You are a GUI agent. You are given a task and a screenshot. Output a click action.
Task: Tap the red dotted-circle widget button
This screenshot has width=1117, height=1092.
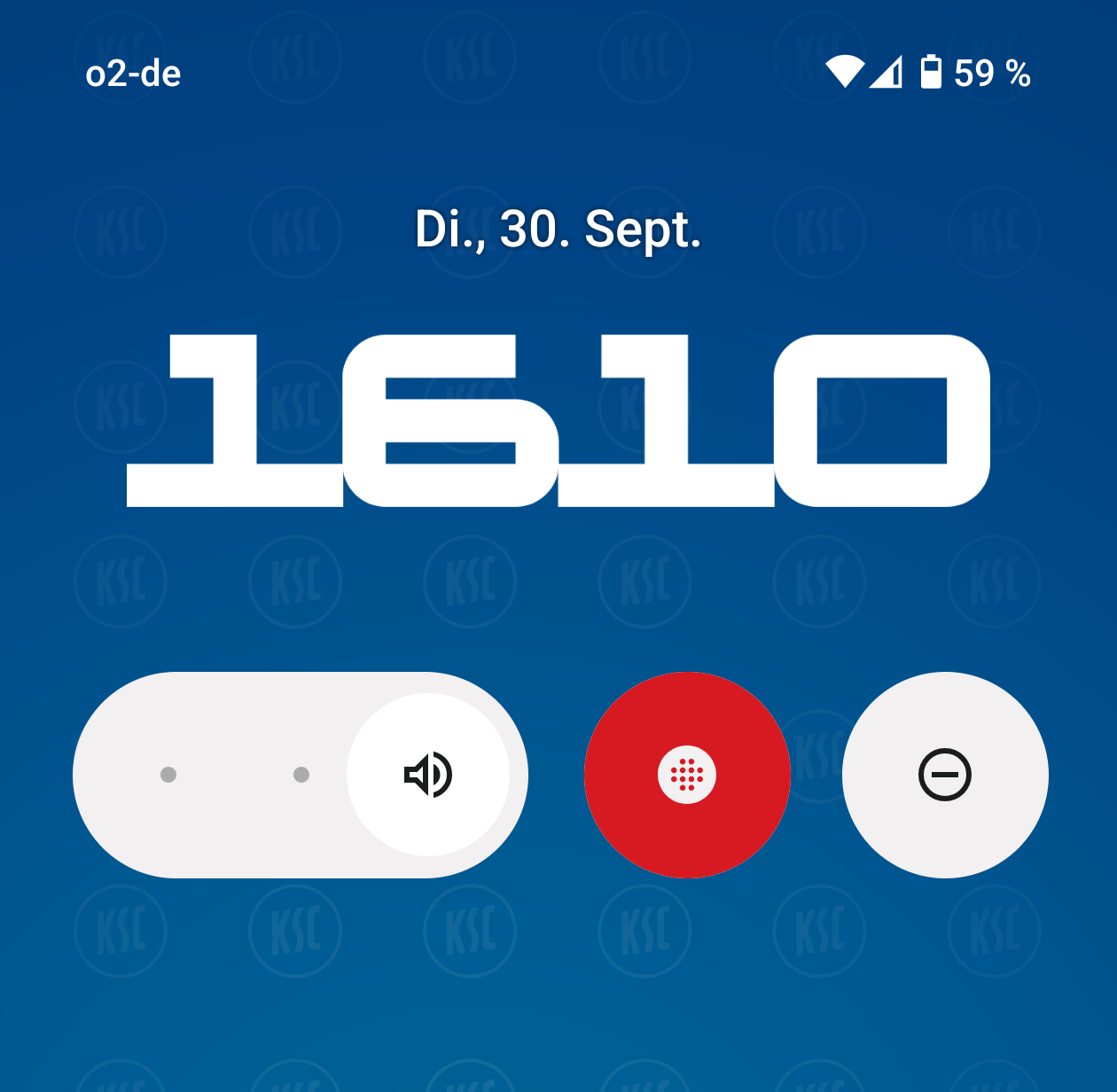pyautogui.click(x=687, y=775)
